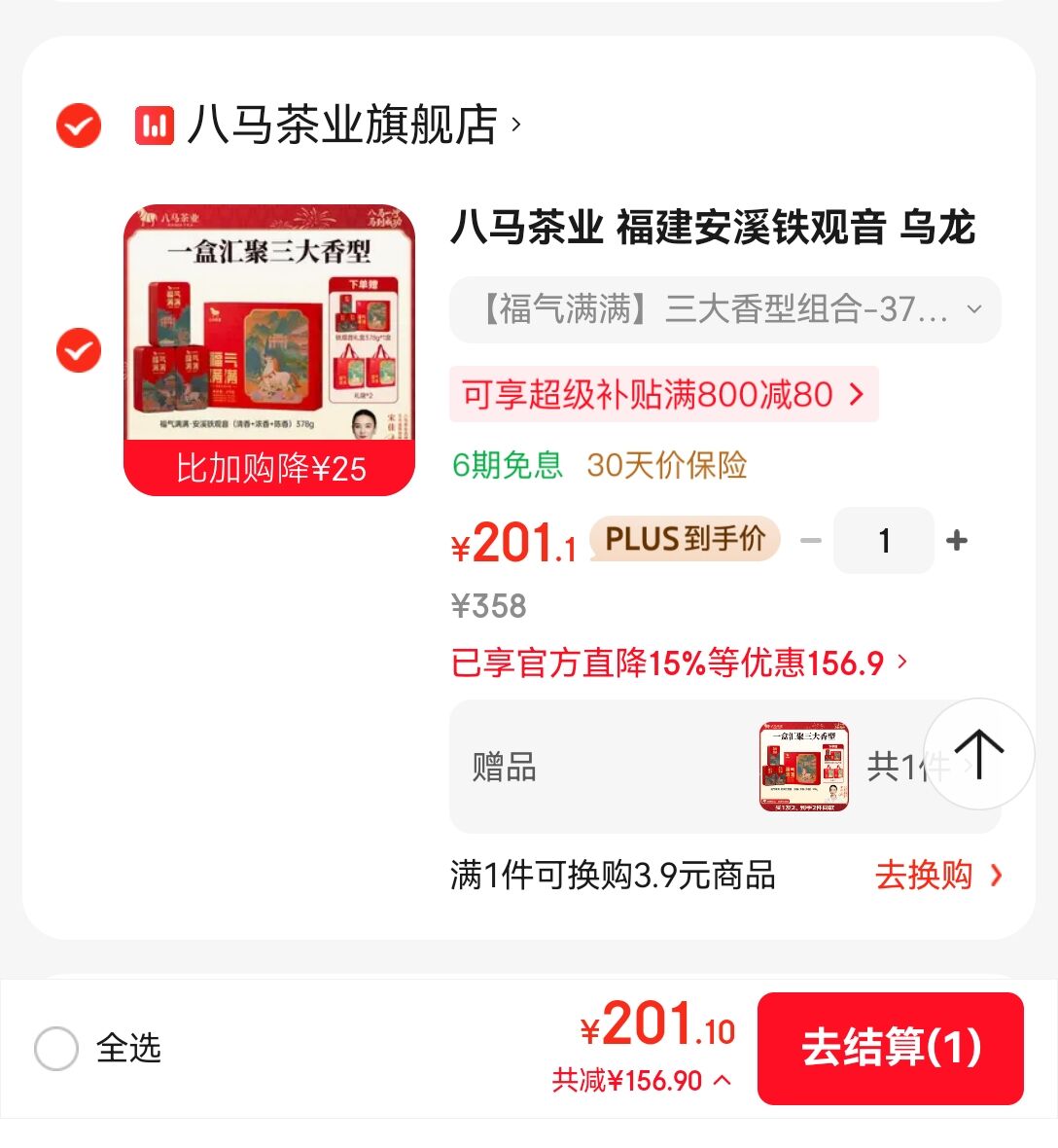
Task: Select all items with 全选
Action: 97,1048
